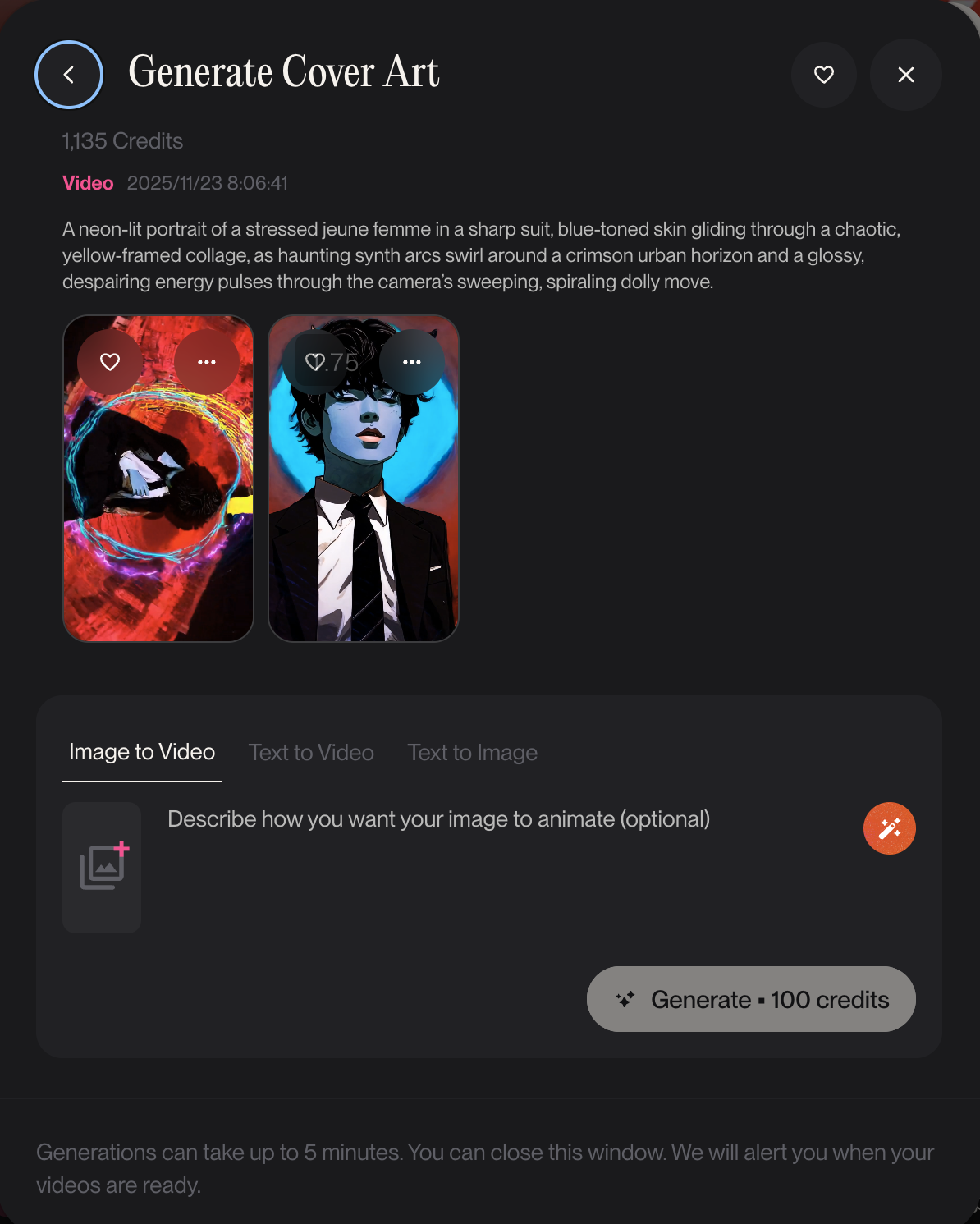Screen dimensions: 980x1224
Task: Generate for 100 credits
Action: [751, 999]
